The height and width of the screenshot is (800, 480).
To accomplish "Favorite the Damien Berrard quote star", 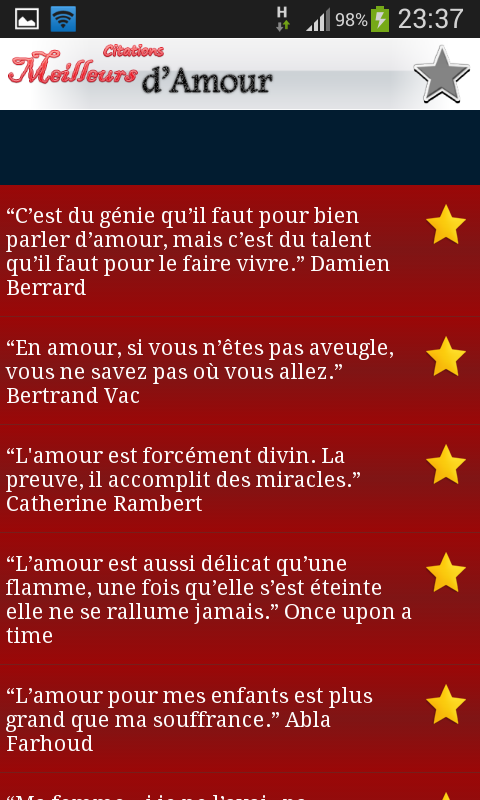I will tap(446, 224).
